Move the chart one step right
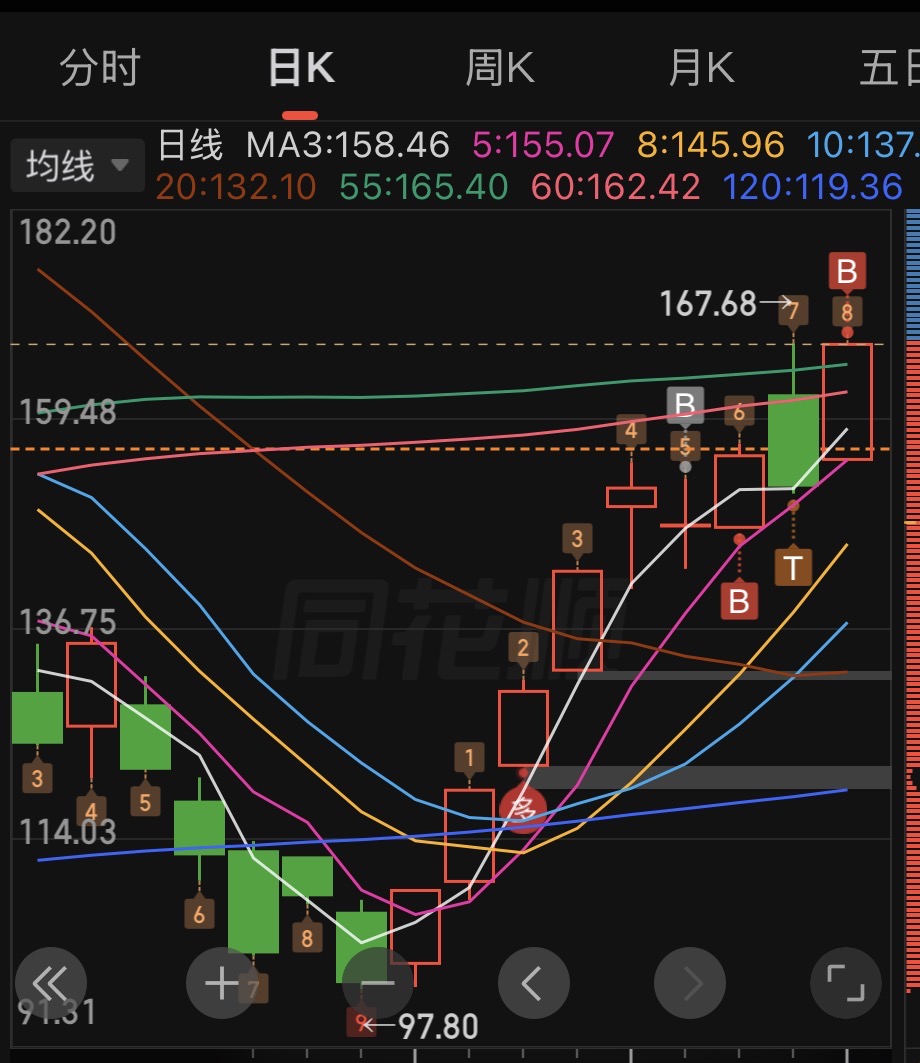Viewport: 920px width, 1063px height. (689, 983)
